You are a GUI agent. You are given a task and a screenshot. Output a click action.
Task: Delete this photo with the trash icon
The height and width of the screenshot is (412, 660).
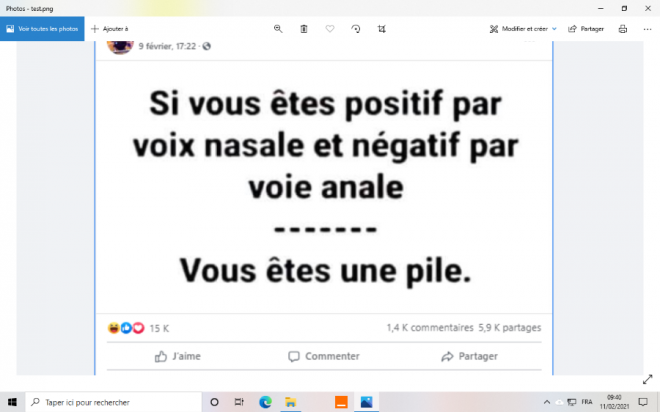click(x=304, y=29)
